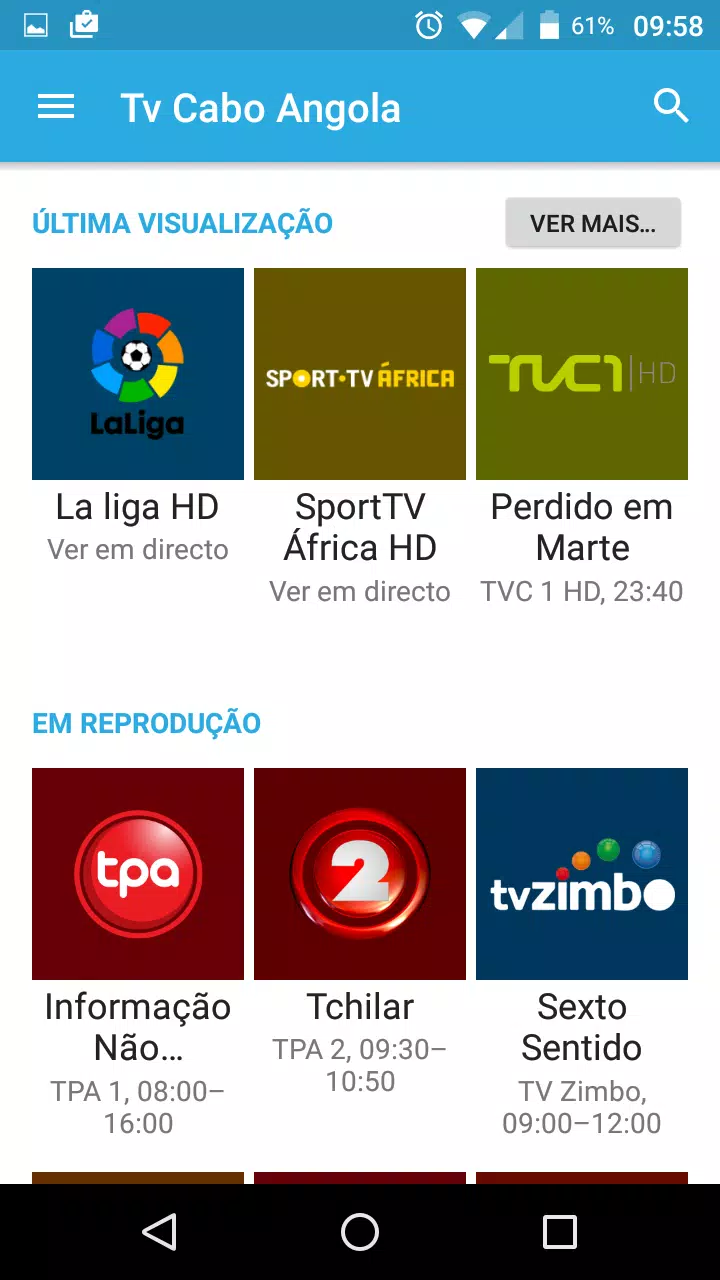The width and height of the screenshot is (720, 1280).
Task: Tap the system home button
Action: [360, 1232]
